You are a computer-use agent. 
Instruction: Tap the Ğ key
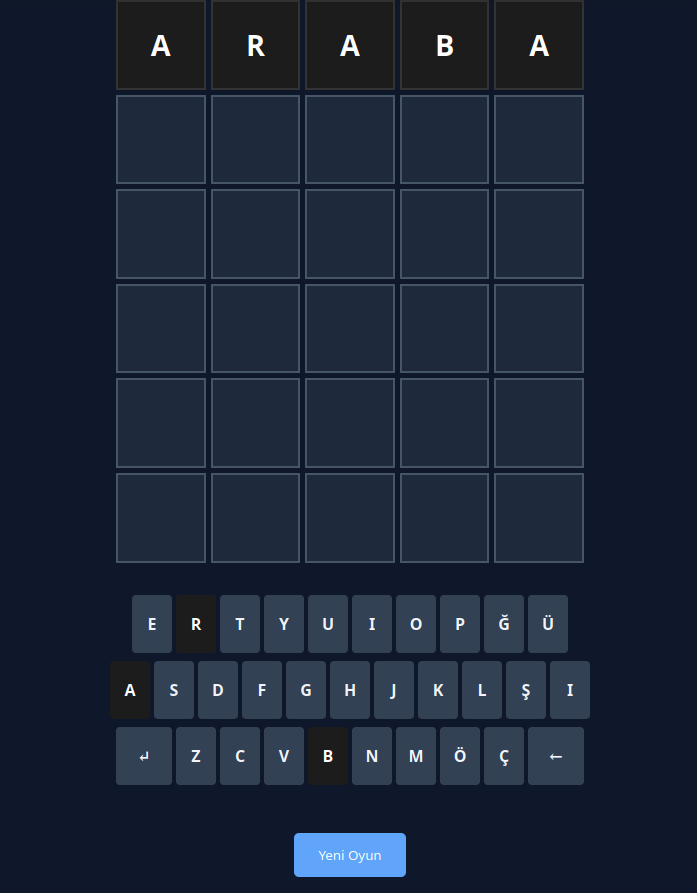point(504,624)
